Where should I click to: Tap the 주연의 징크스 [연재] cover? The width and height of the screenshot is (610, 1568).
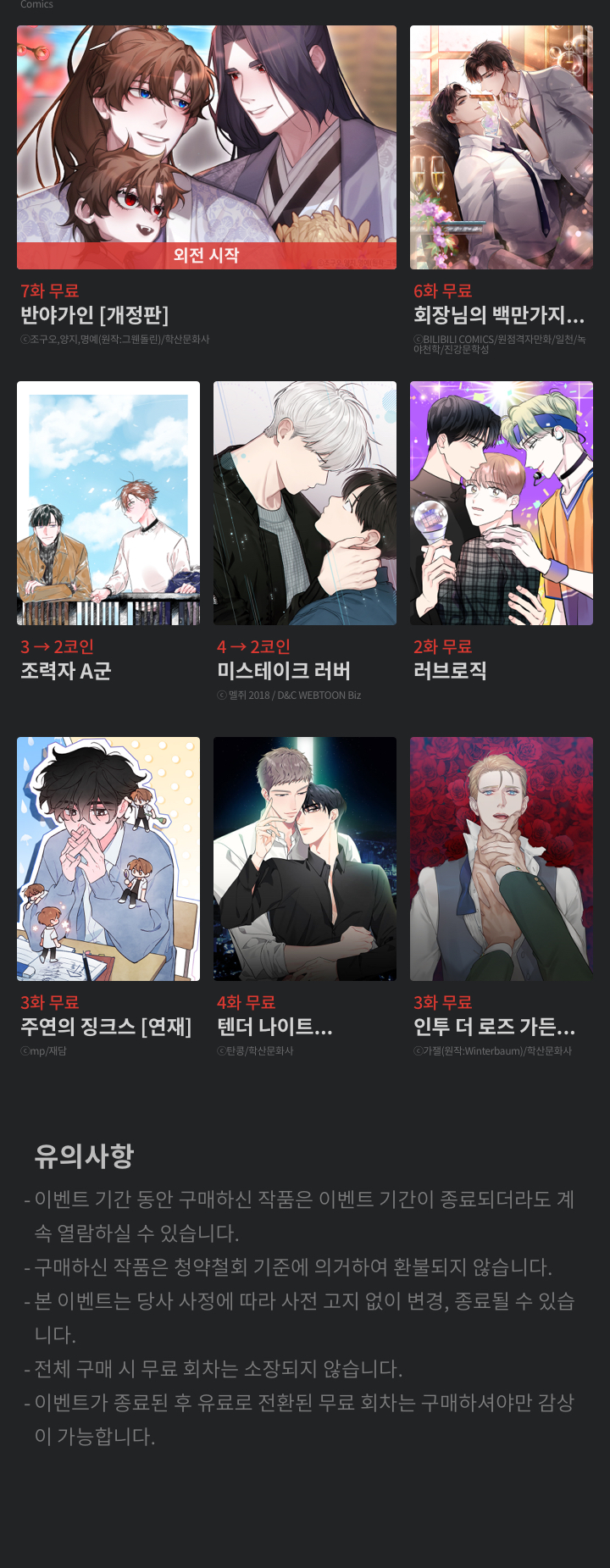click(x=108, y=859)
